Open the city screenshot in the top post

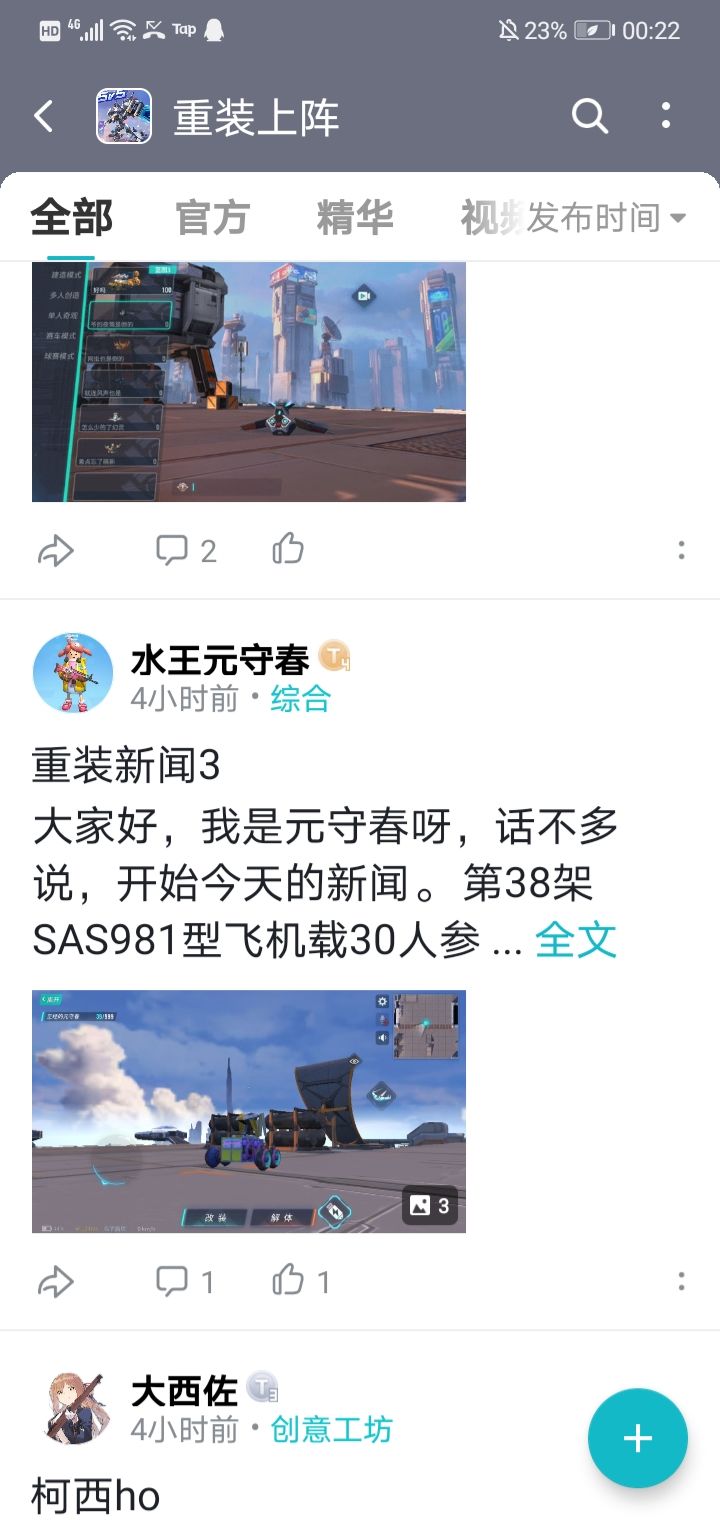coord(249,381)
